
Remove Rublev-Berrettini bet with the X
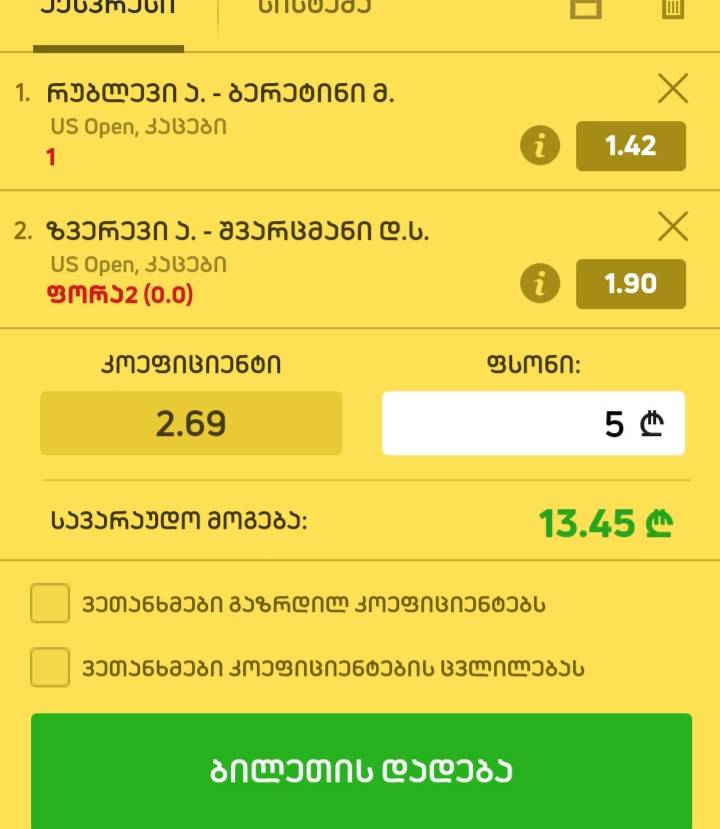click(x=672, y=88)
